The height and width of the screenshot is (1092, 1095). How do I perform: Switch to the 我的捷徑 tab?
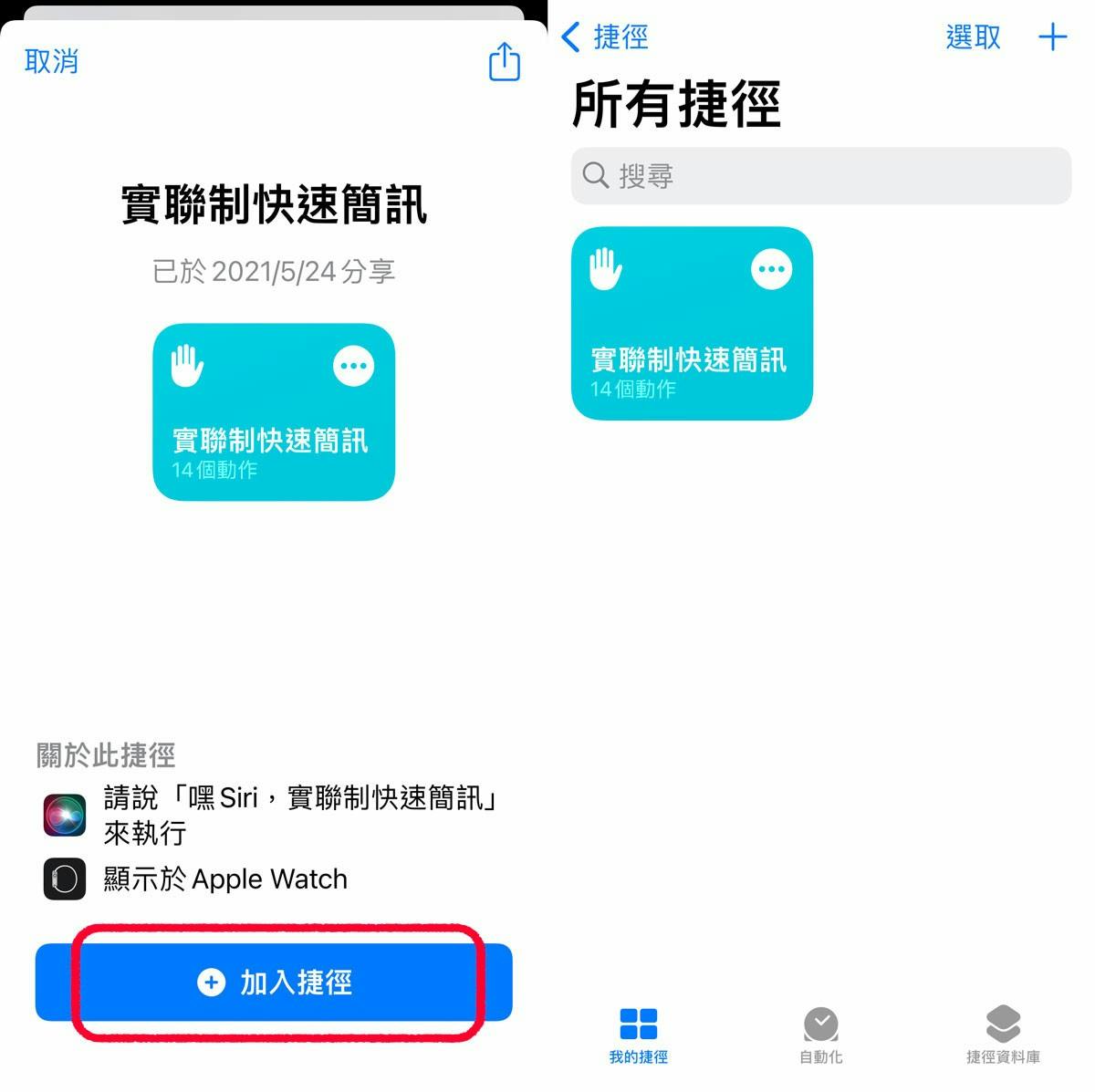click(x=638, y=1035)
